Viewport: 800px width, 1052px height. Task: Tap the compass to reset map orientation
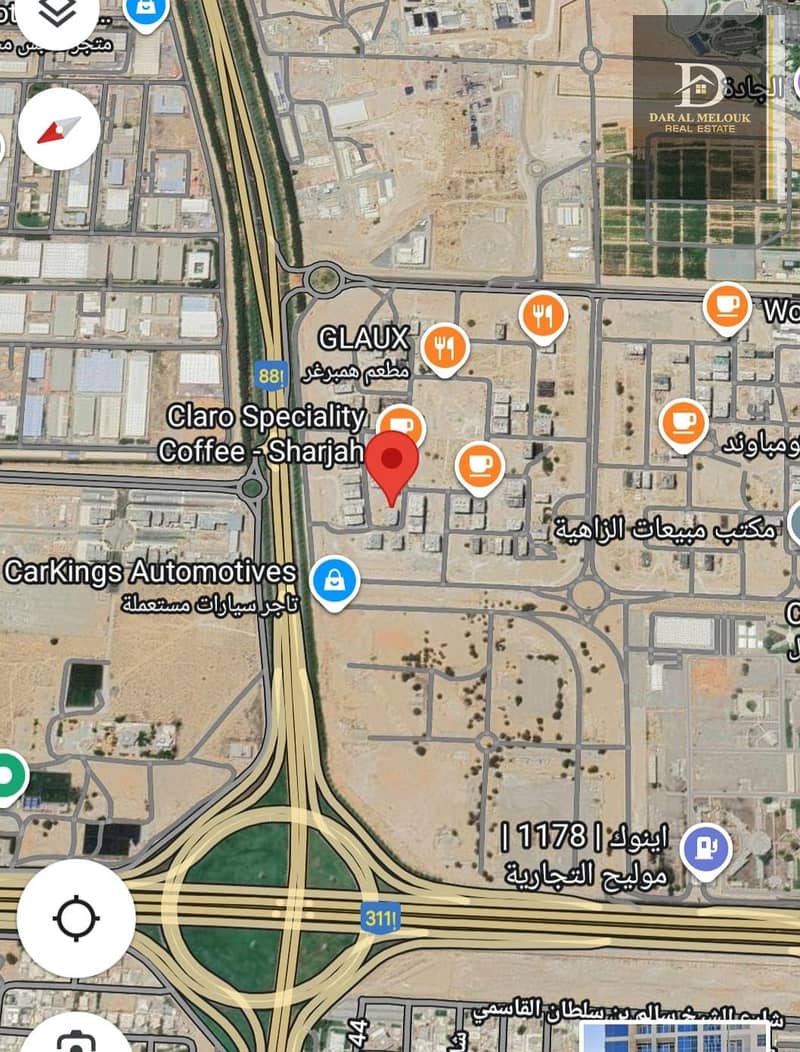(x=58, y=128)
